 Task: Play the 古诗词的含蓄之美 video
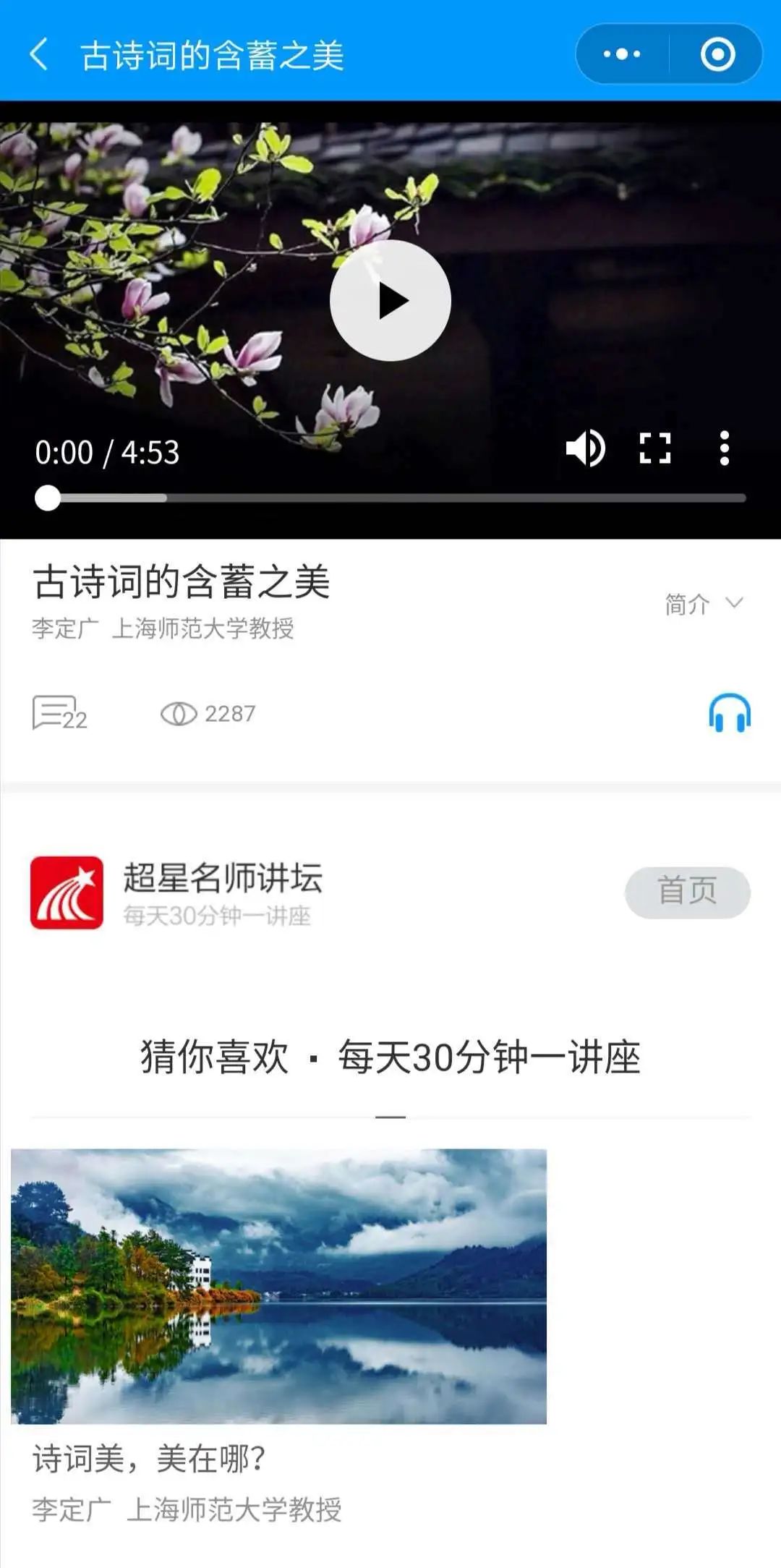[390, 301]
